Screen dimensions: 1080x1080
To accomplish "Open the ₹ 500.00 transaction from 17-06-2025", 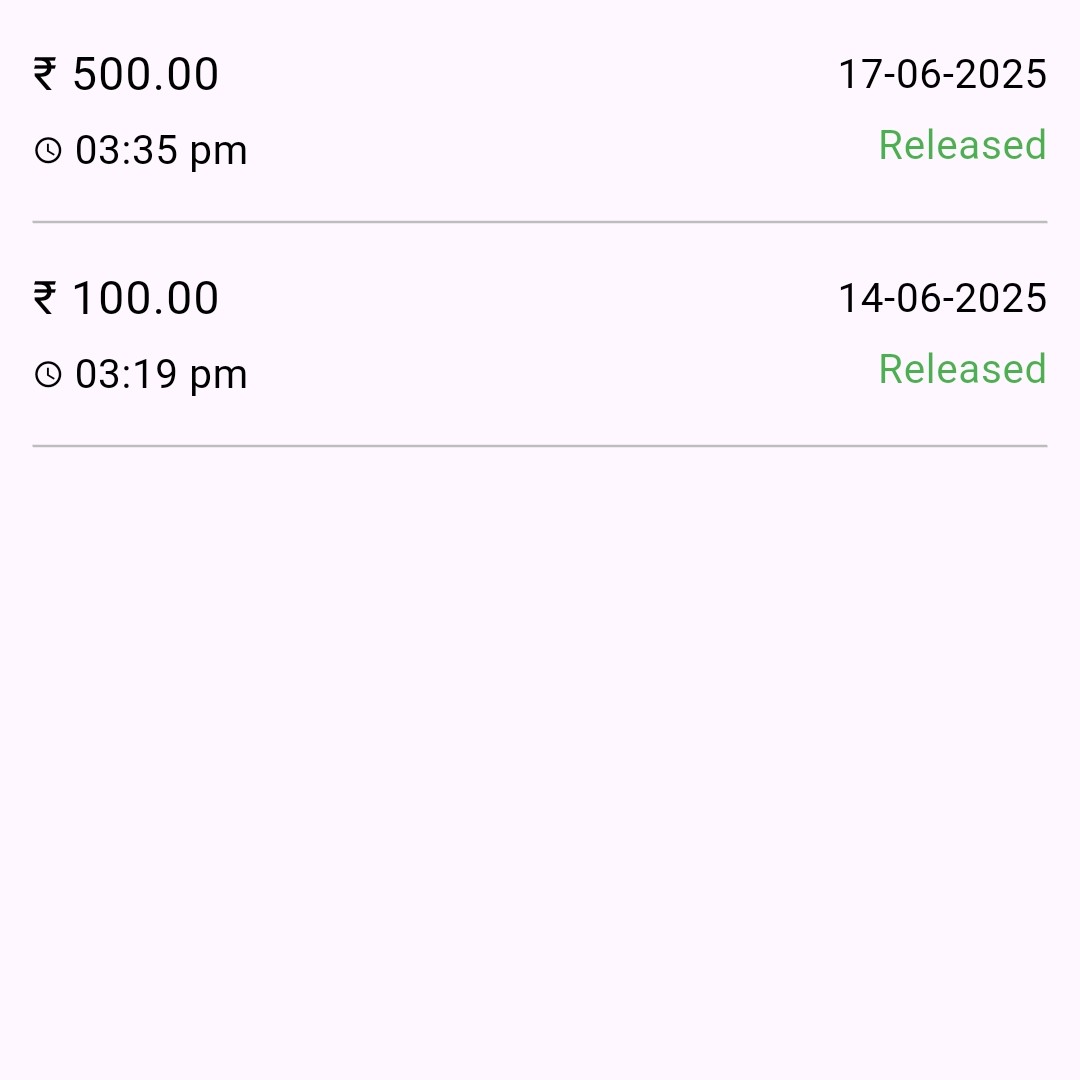I will (x=540, y=110).
